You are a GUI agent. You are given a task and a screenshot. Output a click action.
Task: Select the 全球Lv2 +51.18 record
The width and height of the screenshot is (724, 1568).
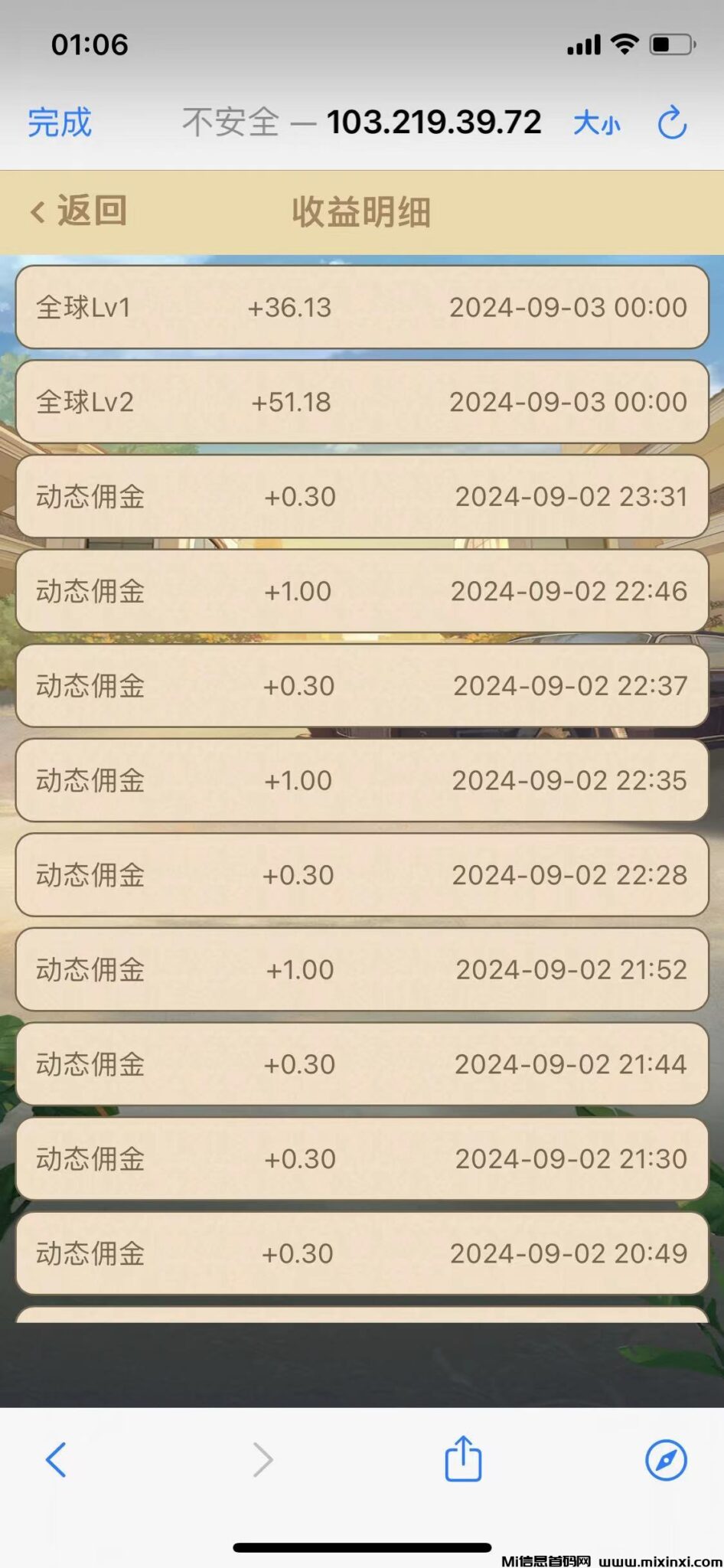pyautogui.click(x=361, y=402)
